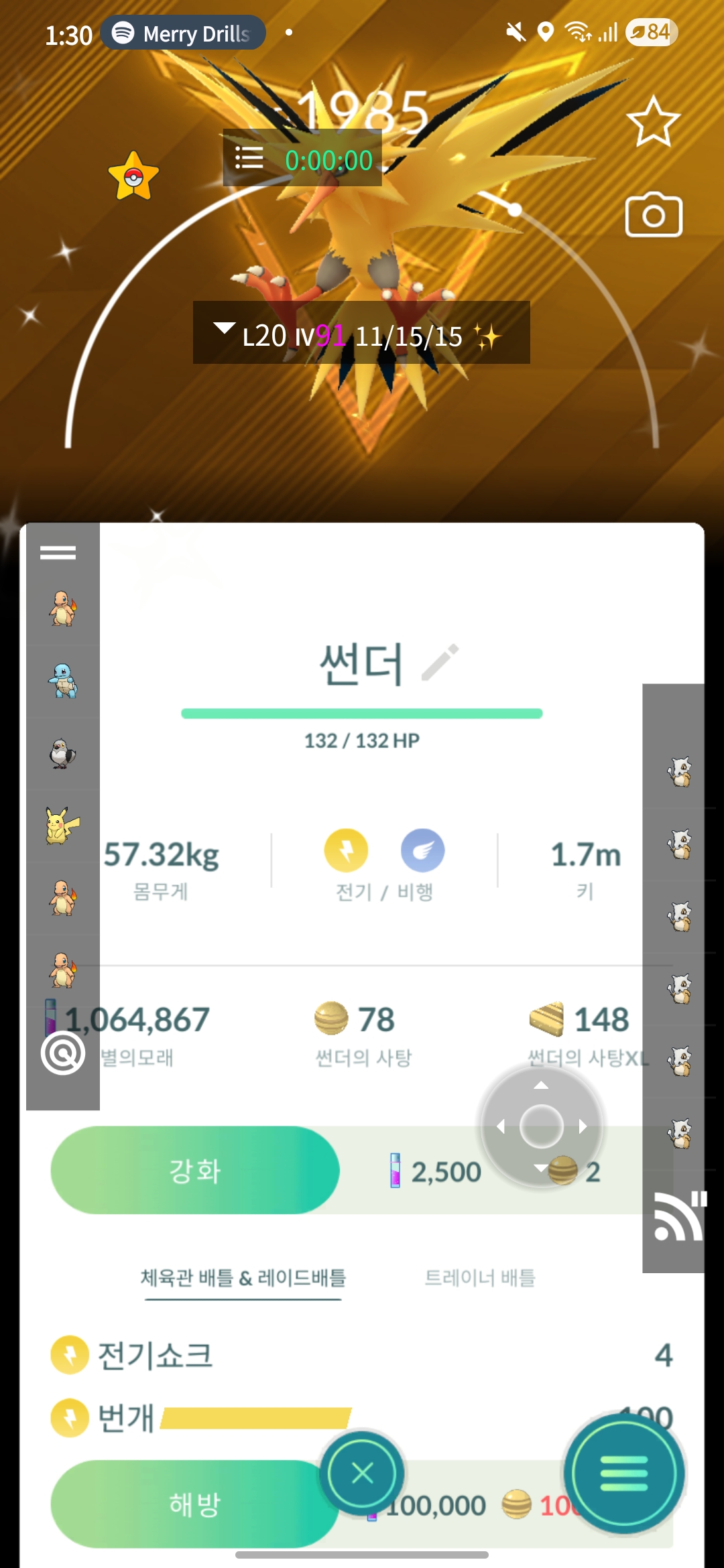Expand the IV overlay dropdown arrow
724x1568 pixels.
pyautogui.click(x=224, y=328)
